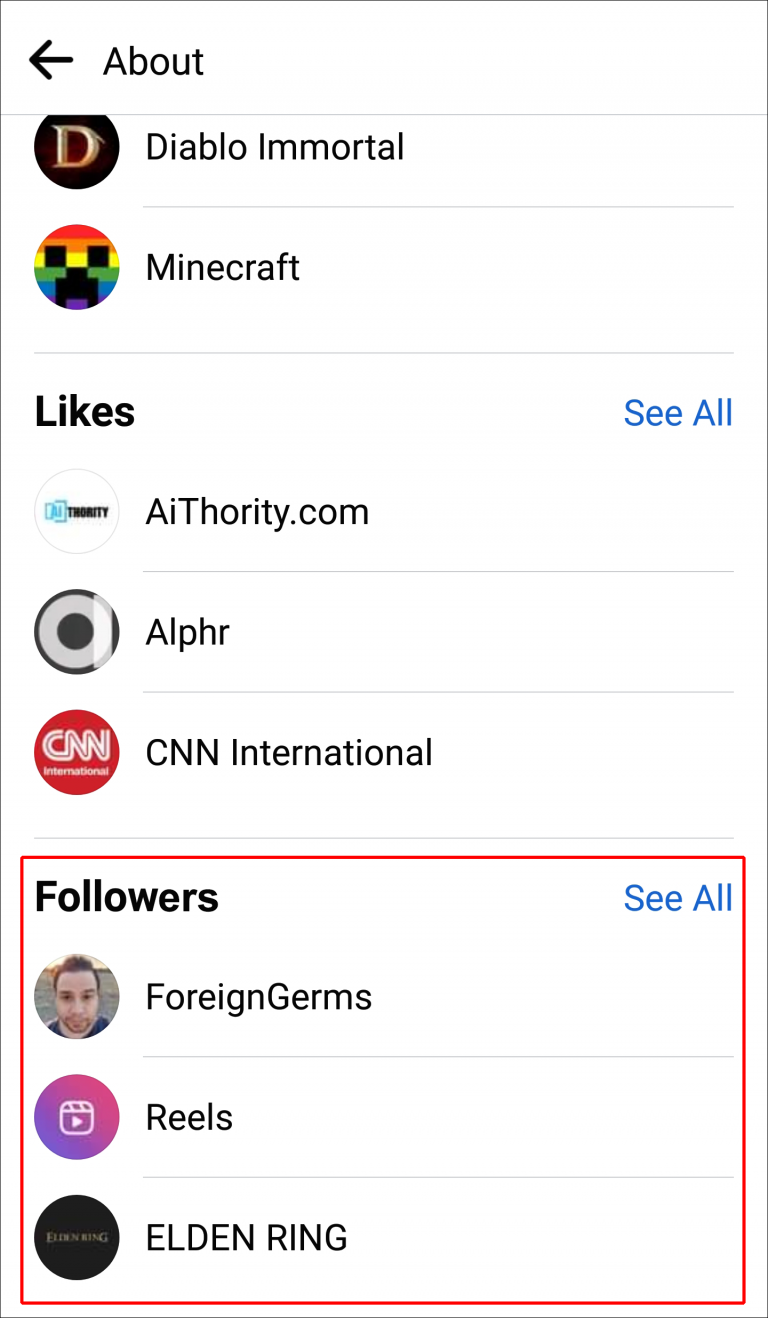Open the Alphr page by its name
The height and width of the screenshot is (1318, 768).
[187, 632]
